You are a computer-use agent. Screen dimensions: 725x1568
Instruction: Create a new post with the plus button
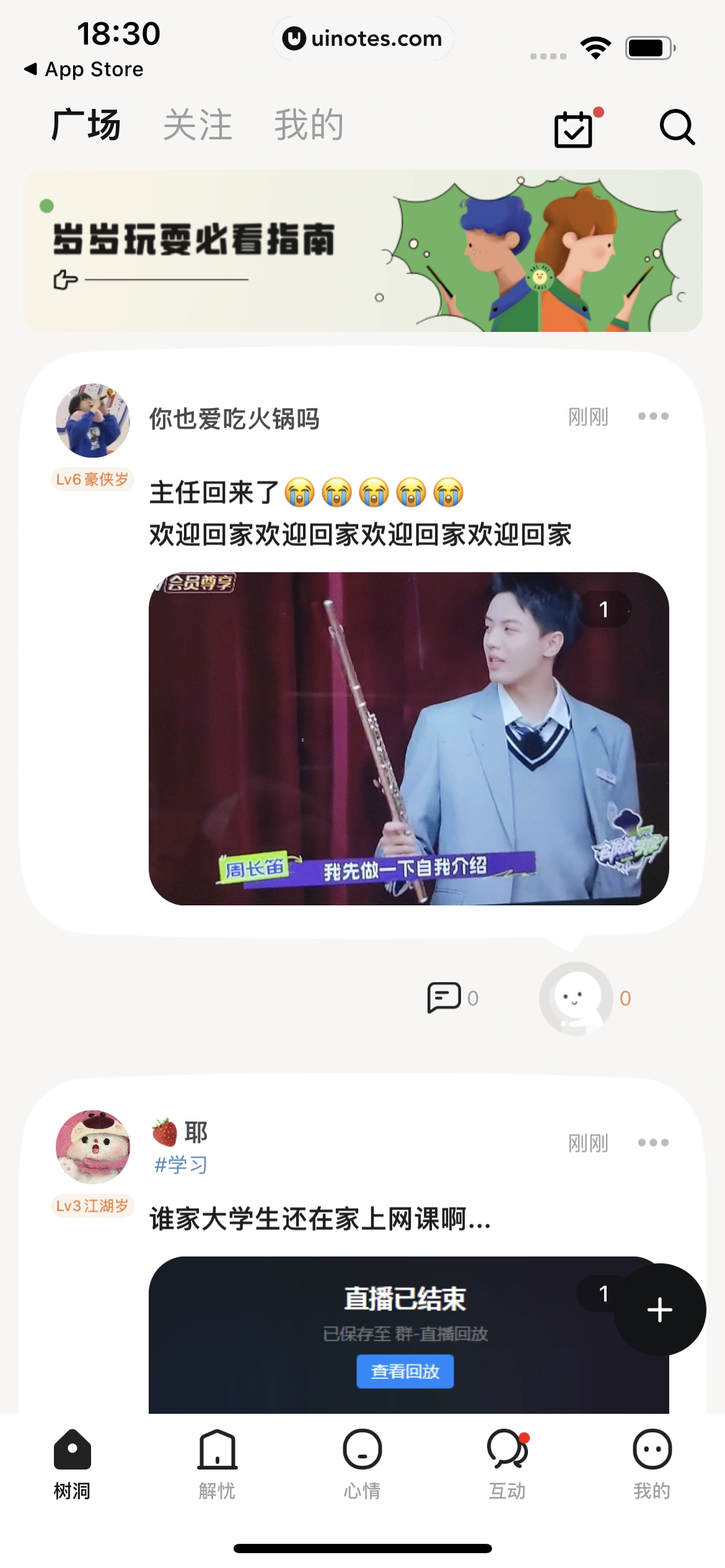click(659, 1310)
